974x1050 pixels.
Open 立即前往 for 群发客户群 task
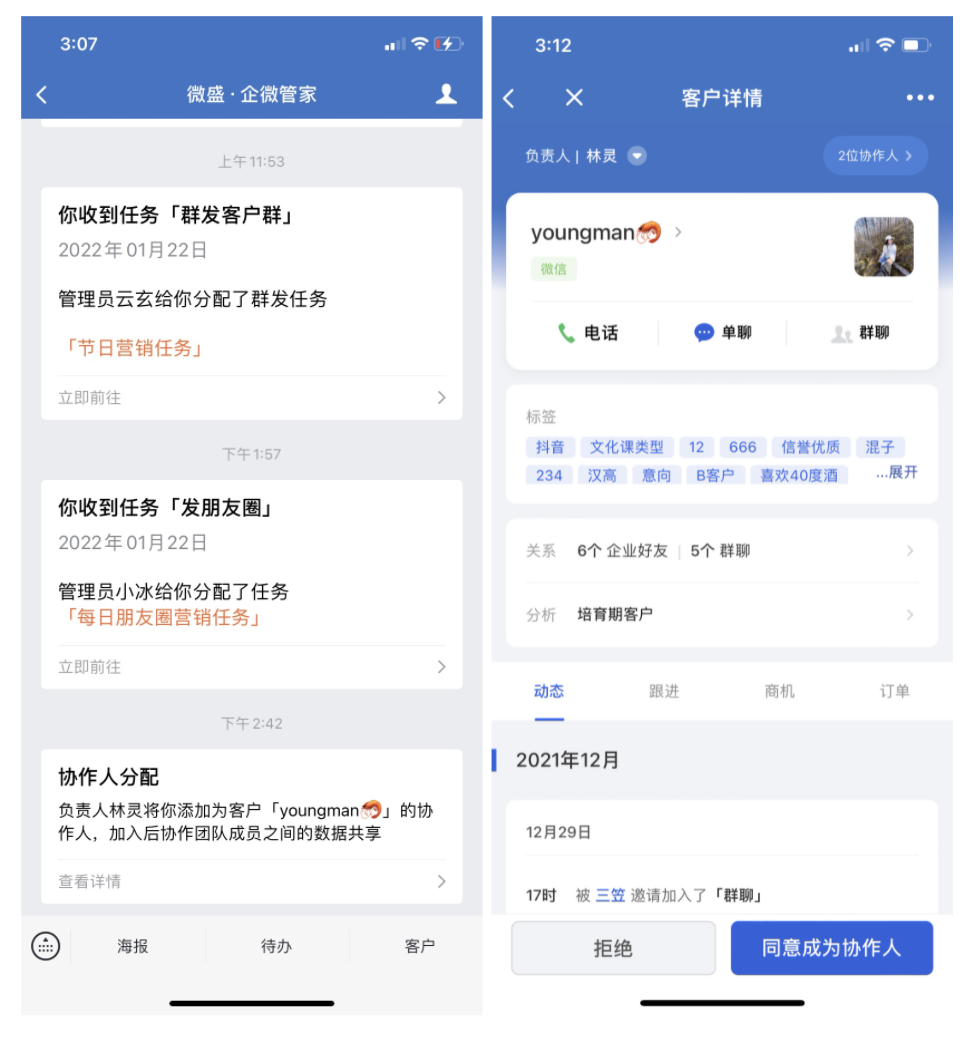(x=251, y=398)
